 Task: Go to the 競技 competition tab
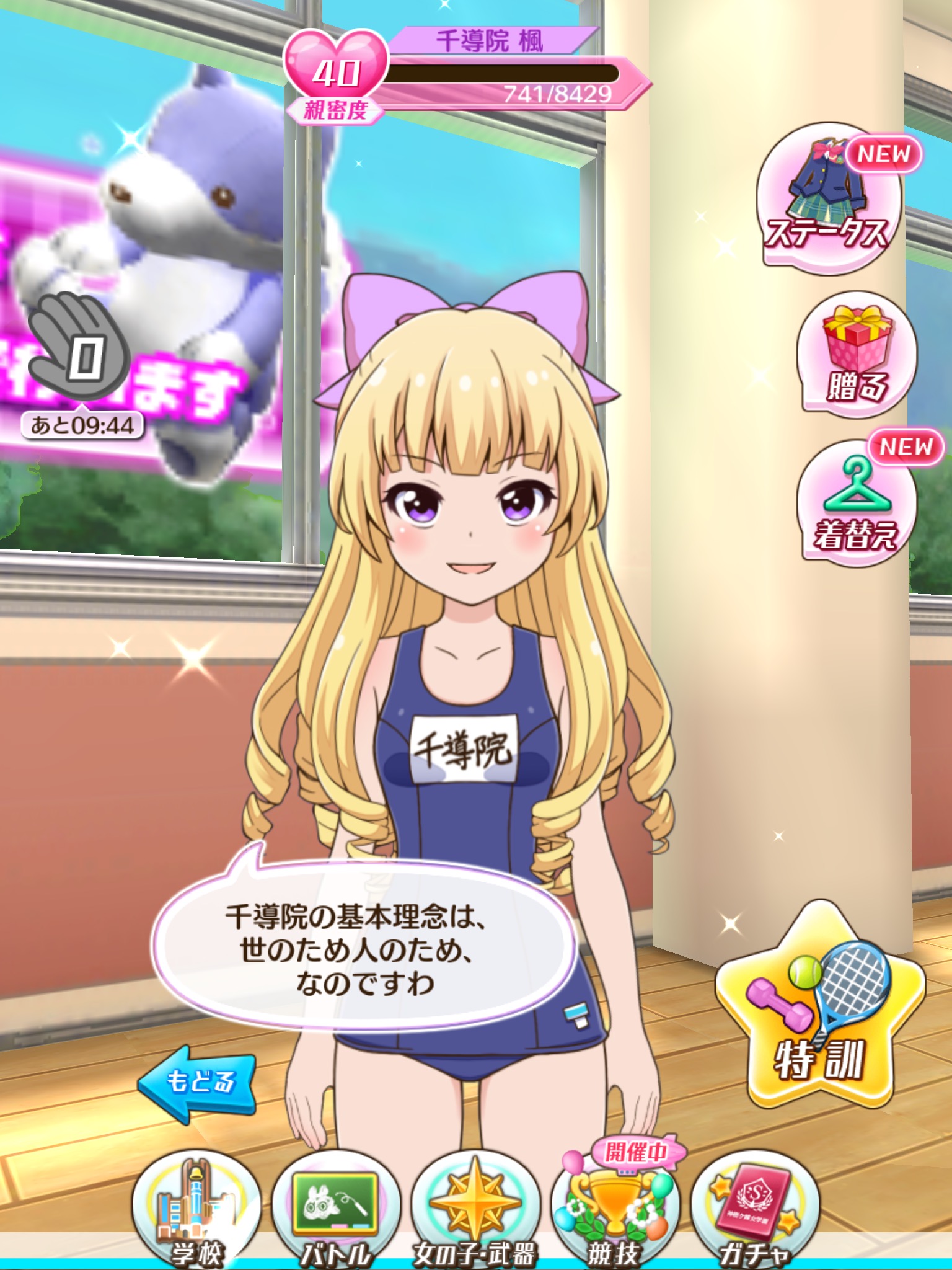click(x=614, y=1210)
